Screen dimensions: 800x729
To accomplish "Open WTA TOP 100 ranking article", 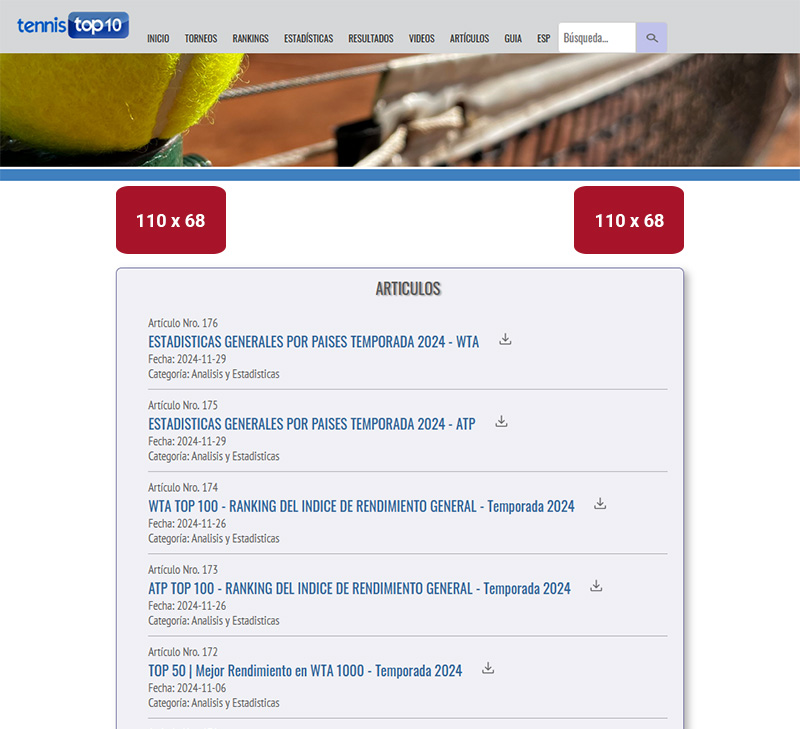I will pyautogui.click(x=361, y=506).
